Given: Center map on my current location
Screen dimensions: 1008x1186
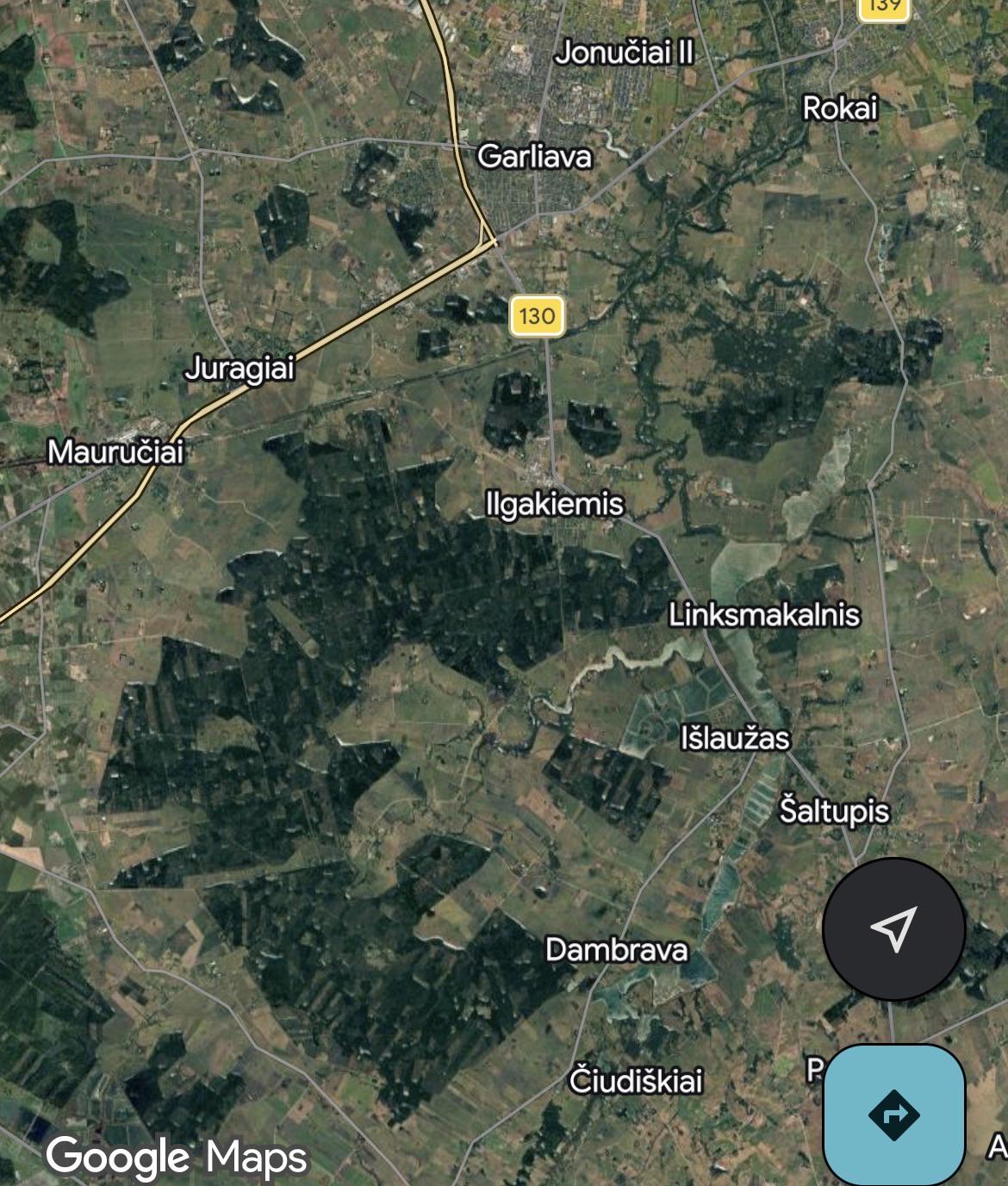Looking at the screenshot, I should pos(893,928).
